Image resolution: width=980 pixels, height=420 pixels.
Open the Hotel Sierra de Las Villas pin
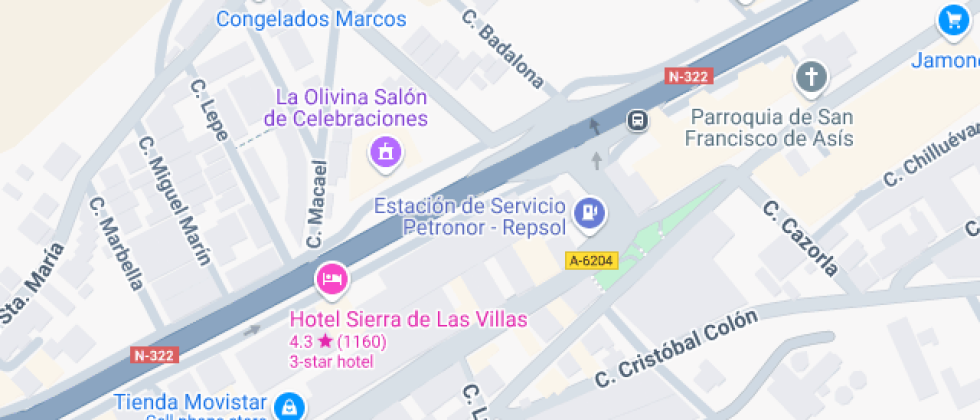(x=332, y=279)
